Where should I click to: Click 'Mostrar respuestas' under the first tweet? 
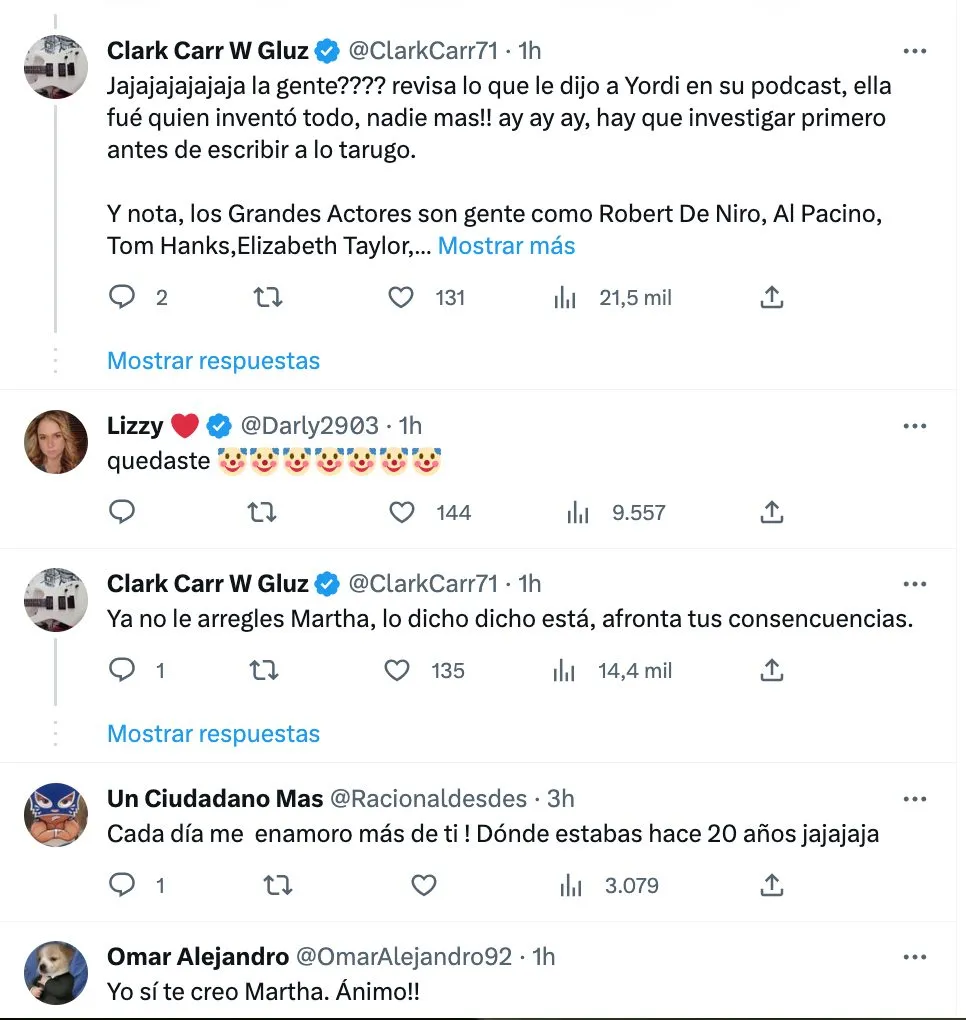pyautogui.click(x=213, y=361)
